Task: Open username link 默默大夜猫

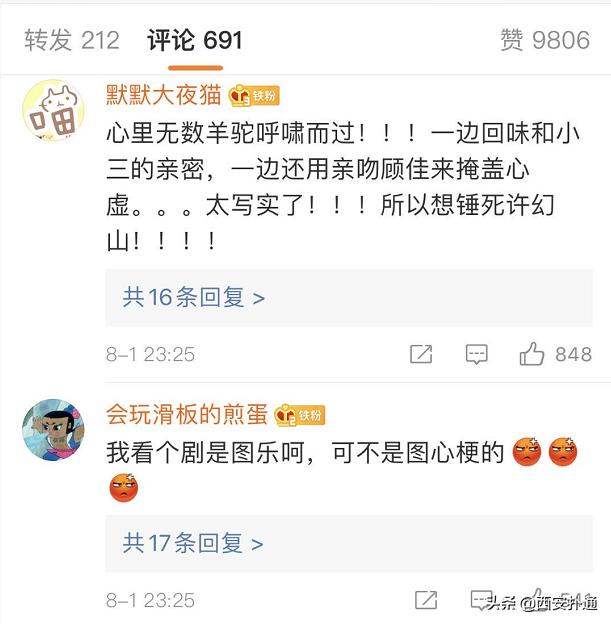Action: pyautogui.click(x=166, y=95)
